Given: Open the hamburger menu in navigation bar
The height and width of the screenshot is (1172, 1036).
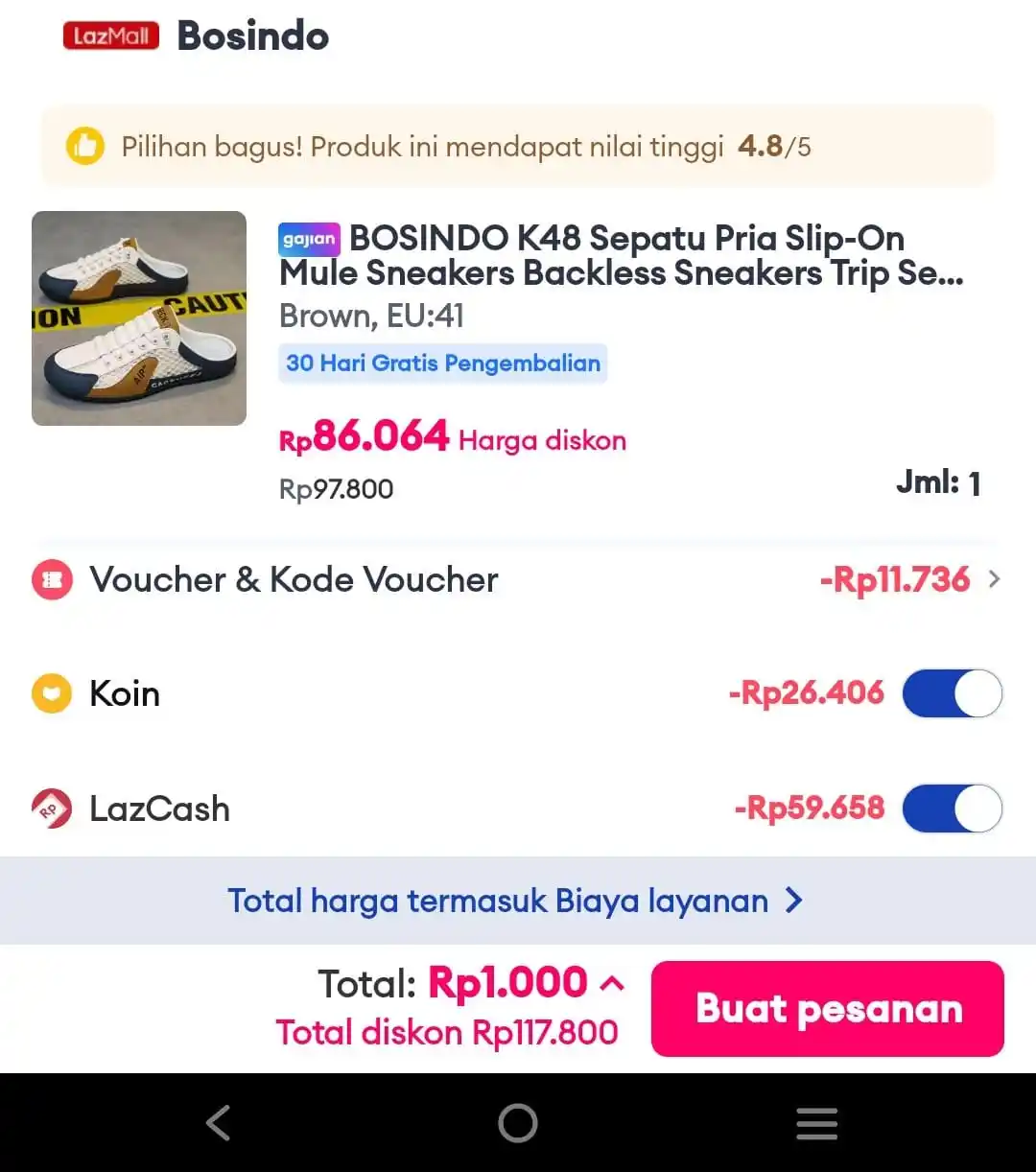Looking at the screenshot, I should (816, 1123).
